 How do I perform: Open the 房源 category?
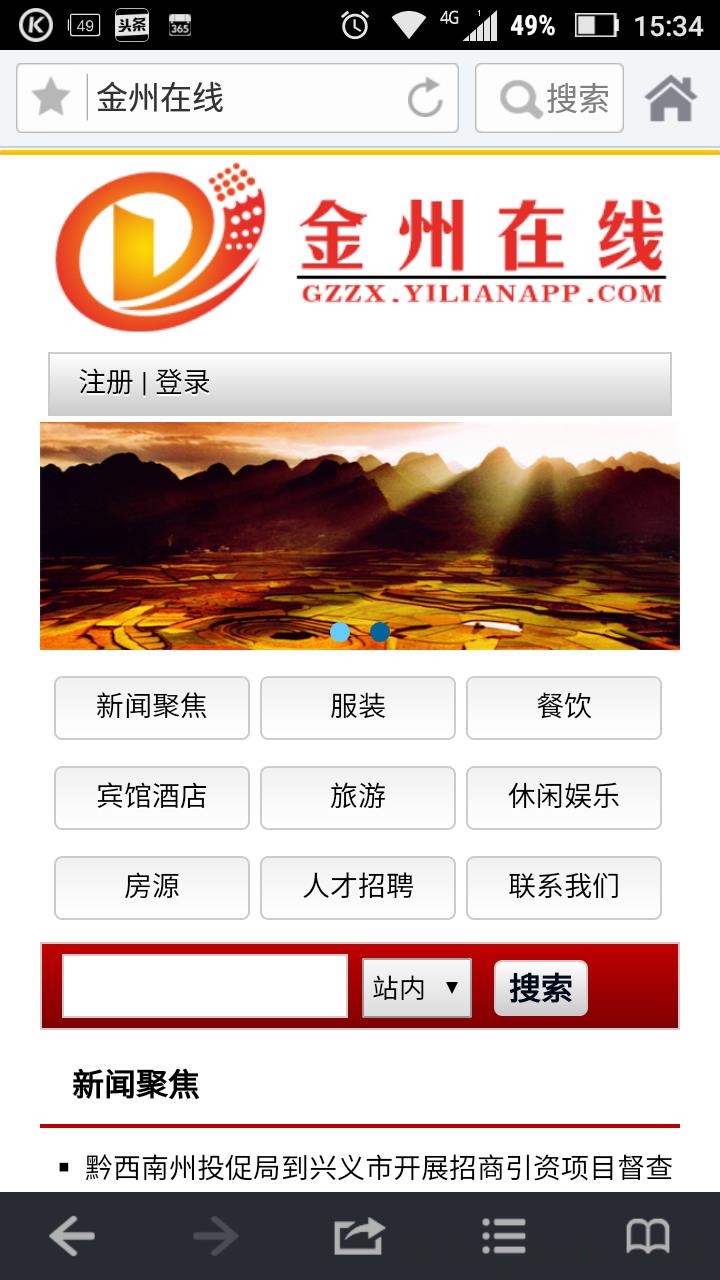point(152,887)
